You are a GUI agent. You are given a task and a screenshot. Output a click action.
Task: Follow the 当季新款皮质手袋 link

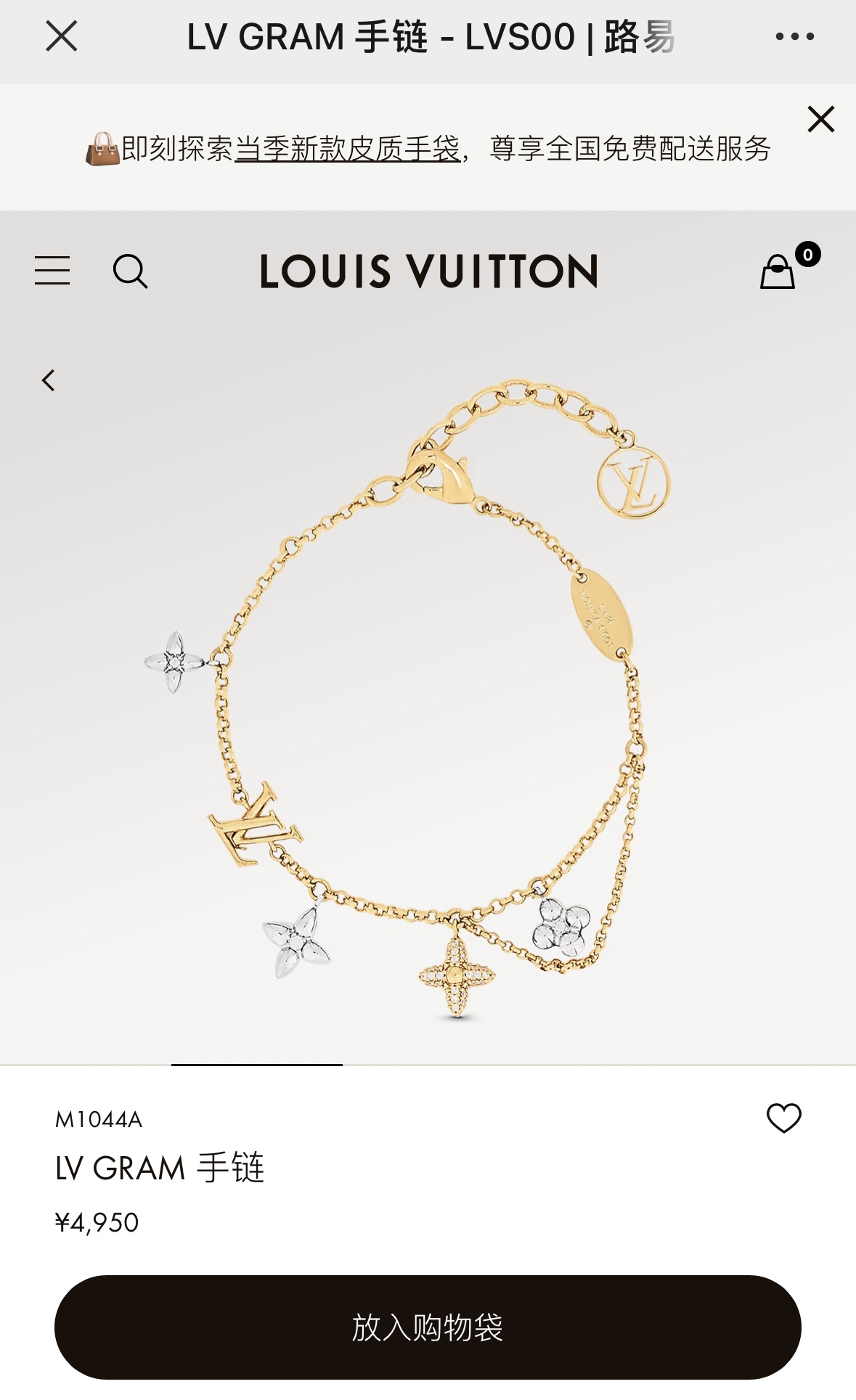click(348, 149)
